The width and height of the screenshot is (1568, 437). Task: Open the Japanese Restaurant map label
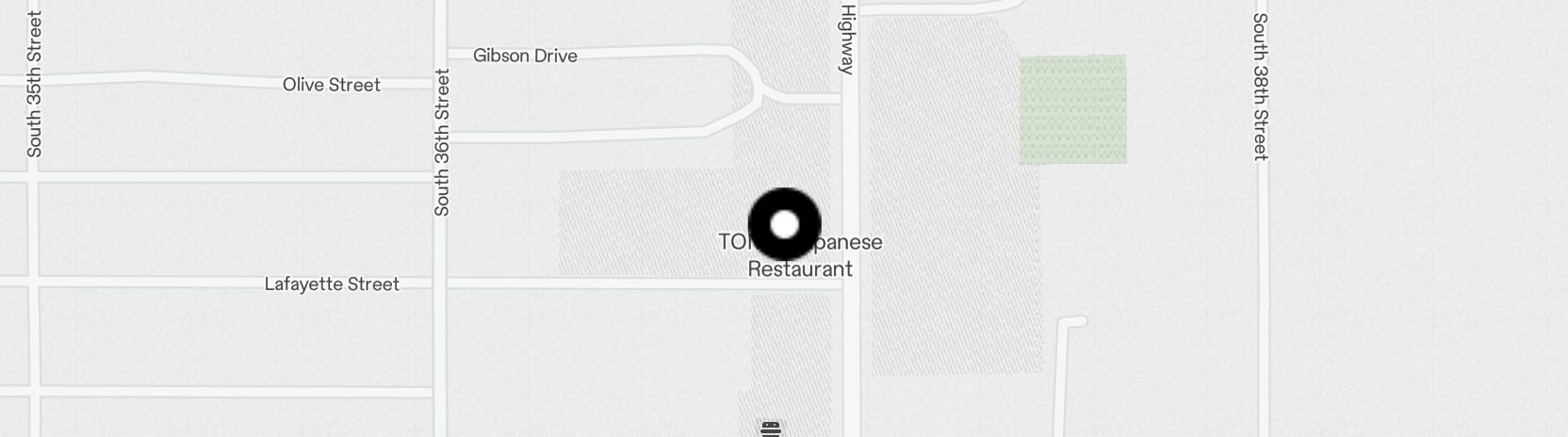pos(801,268)
